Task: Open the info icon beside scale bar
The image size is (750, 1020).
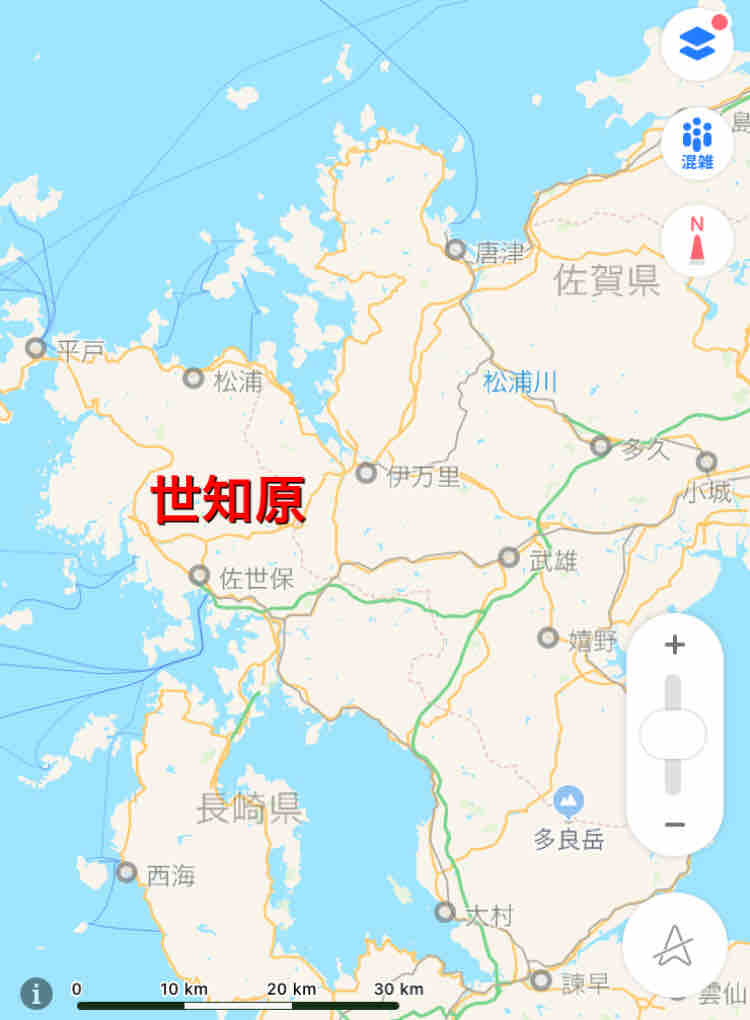Action: [x=36, y=993]
